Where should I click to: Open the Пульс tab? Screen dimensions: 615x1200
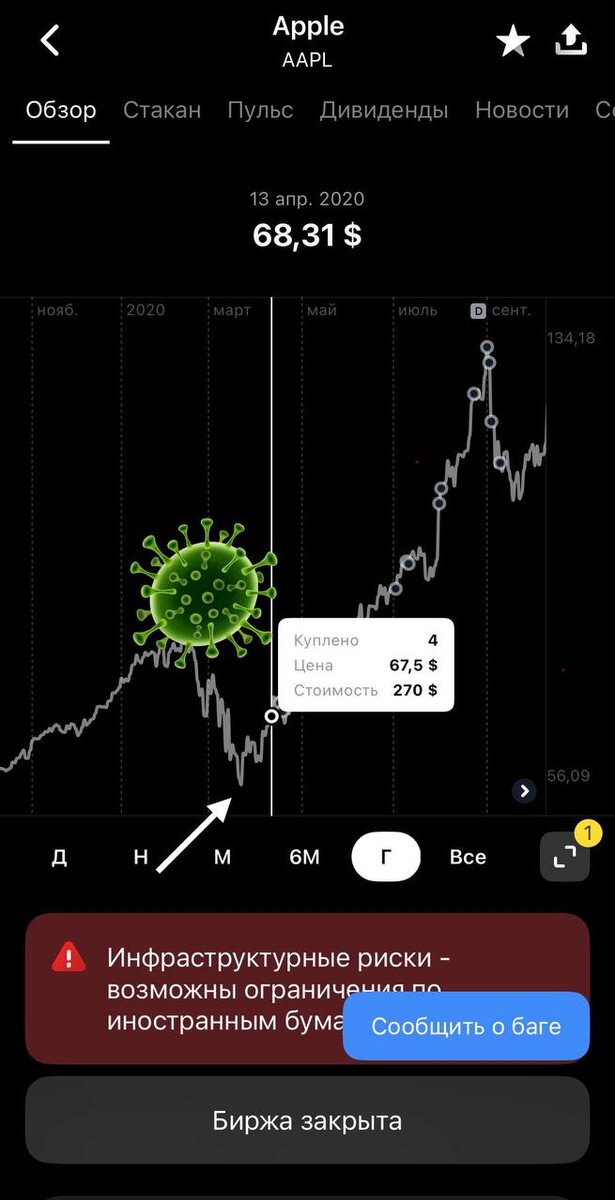pos(260,110)
